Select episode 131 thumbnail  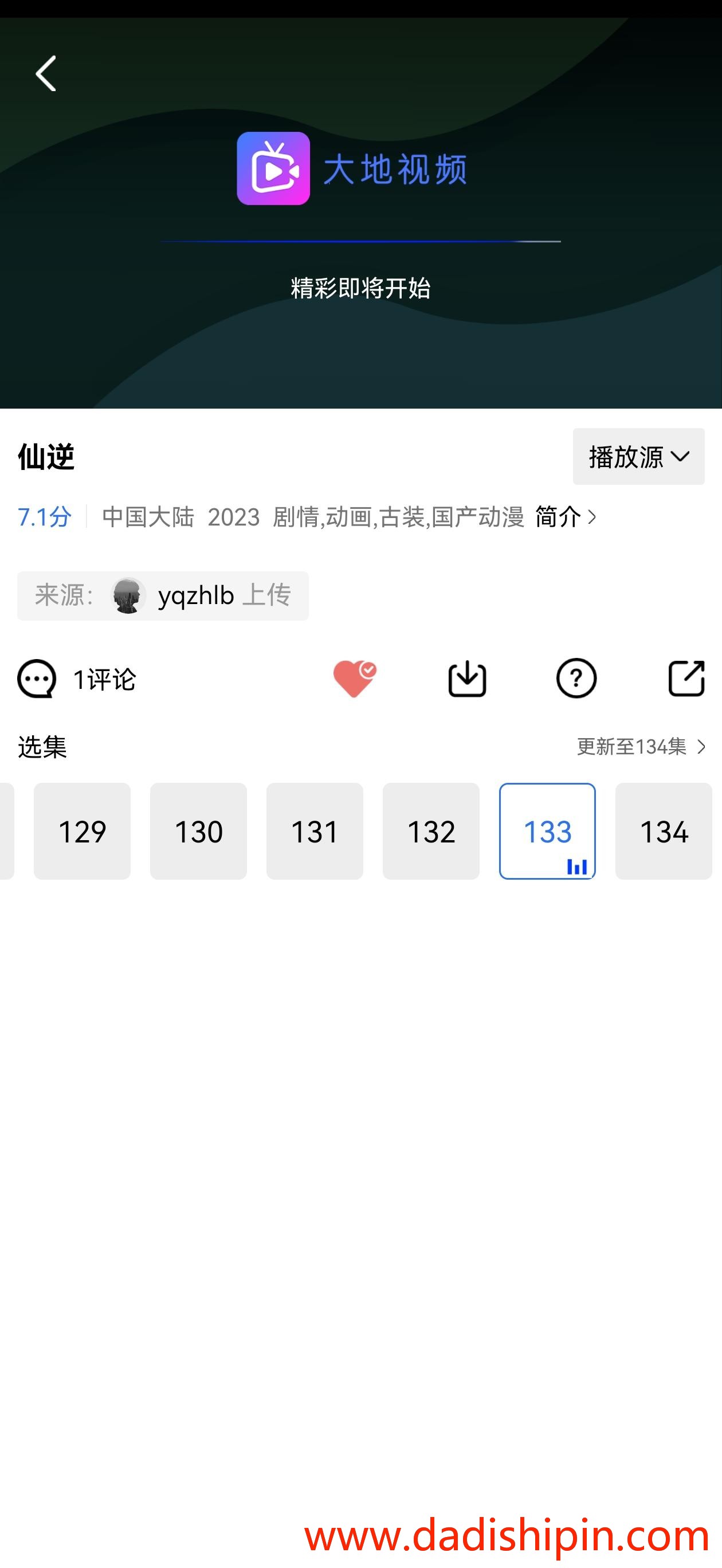(314, 830)
